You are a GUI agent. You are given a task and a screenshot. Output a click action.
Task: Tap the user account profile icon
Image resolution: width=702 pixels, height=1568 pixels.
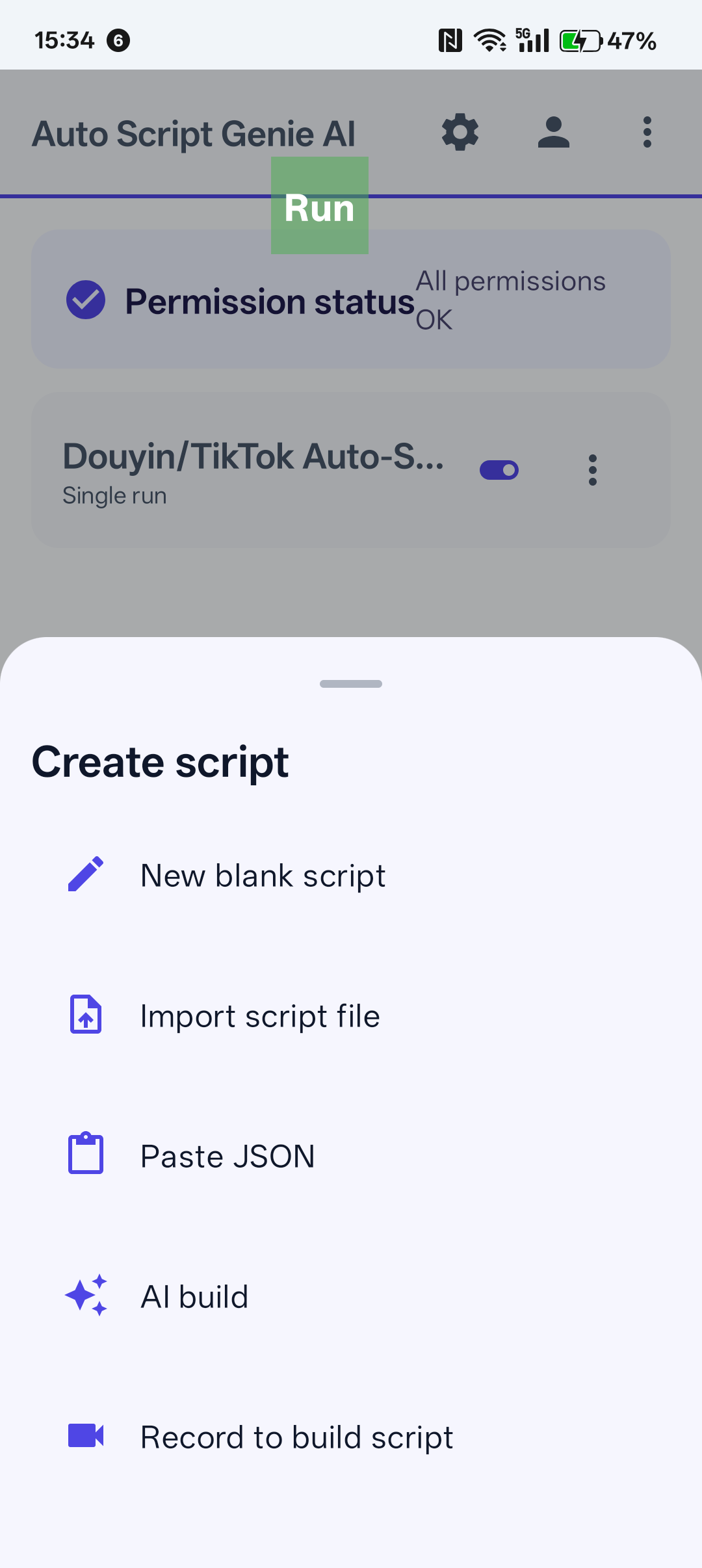tap(554, 132)
